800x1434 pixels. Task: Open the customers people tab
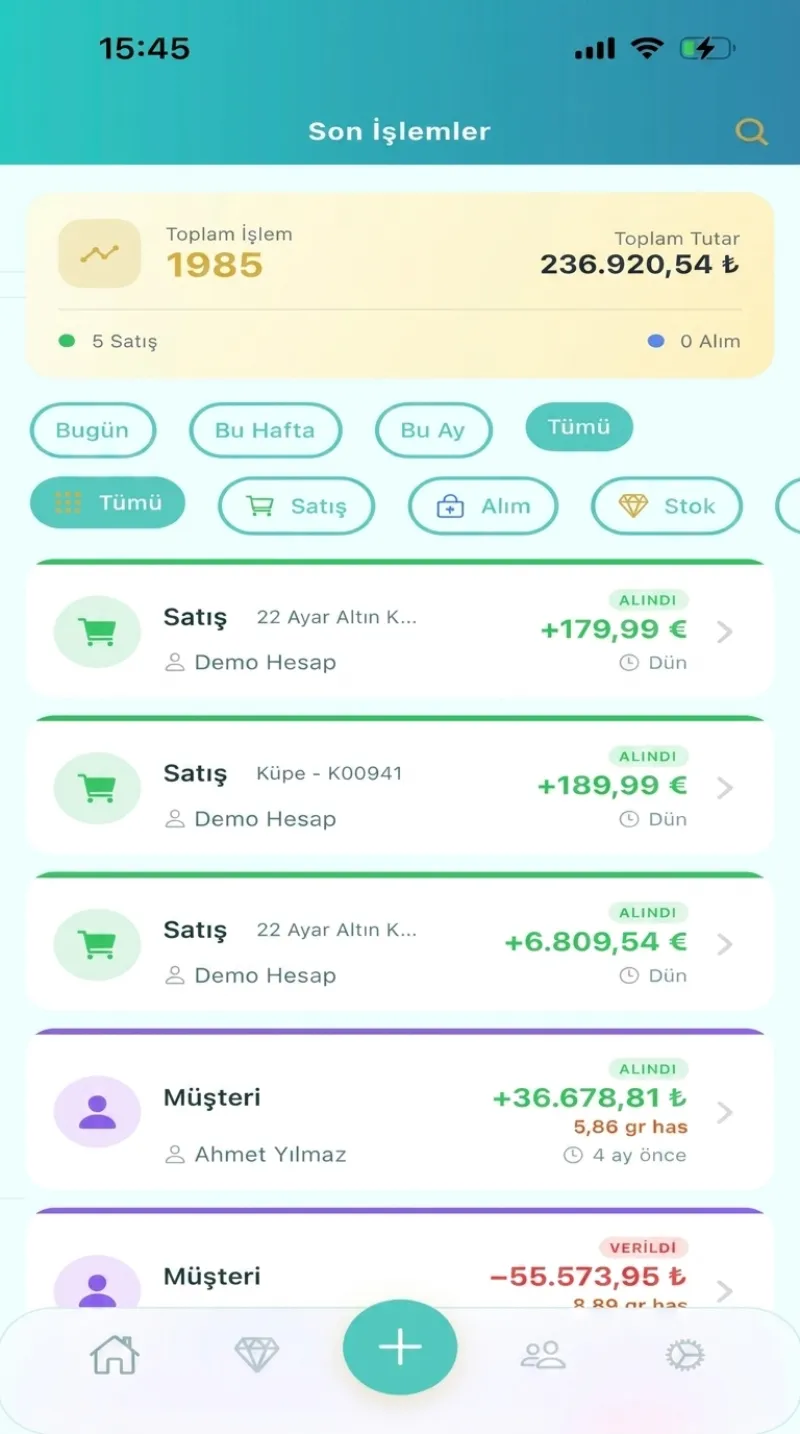[x=543, y=1355]
